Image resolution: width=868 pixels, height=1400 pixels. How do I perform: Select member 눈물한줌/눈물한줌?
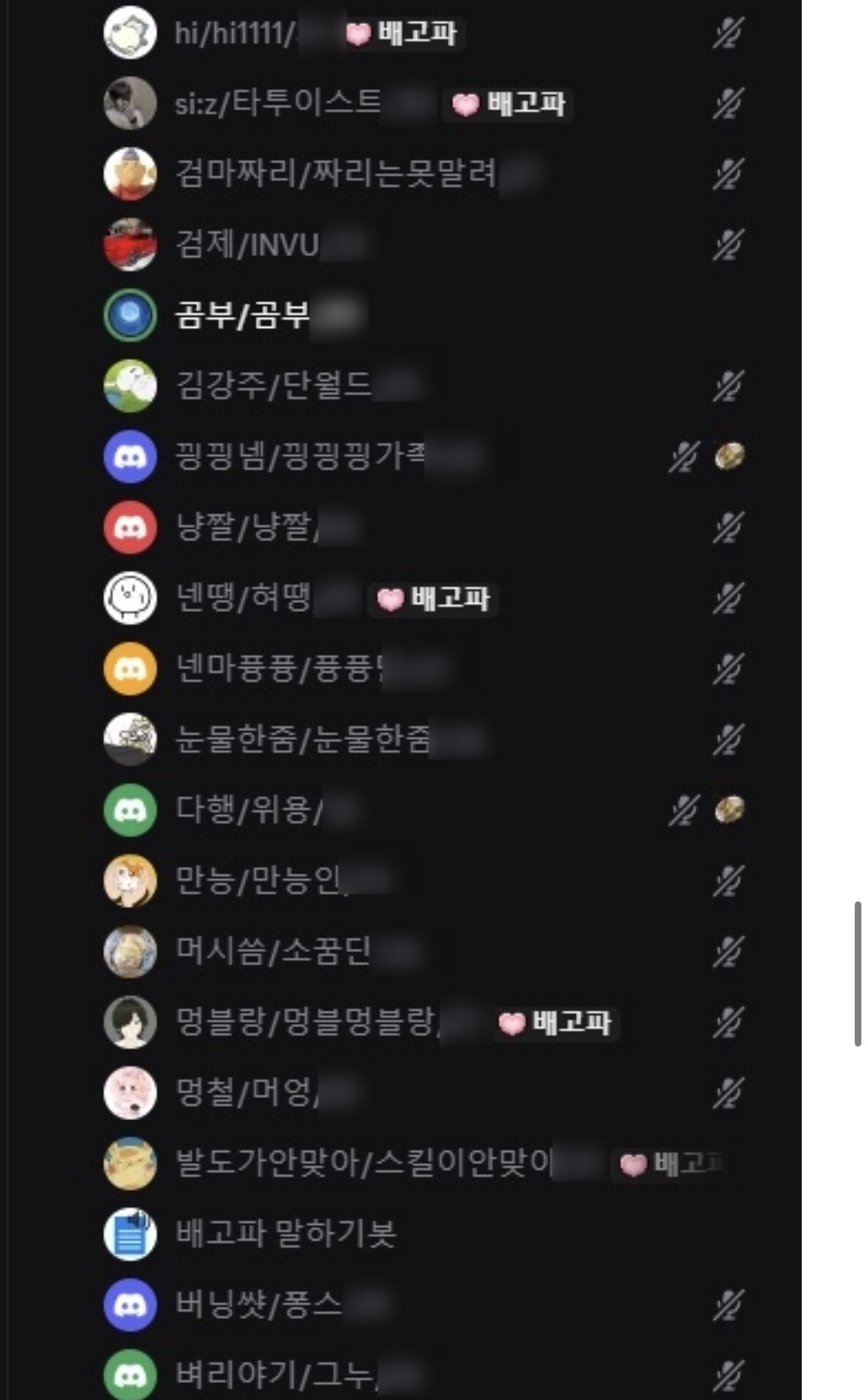[x=303, y=739]
